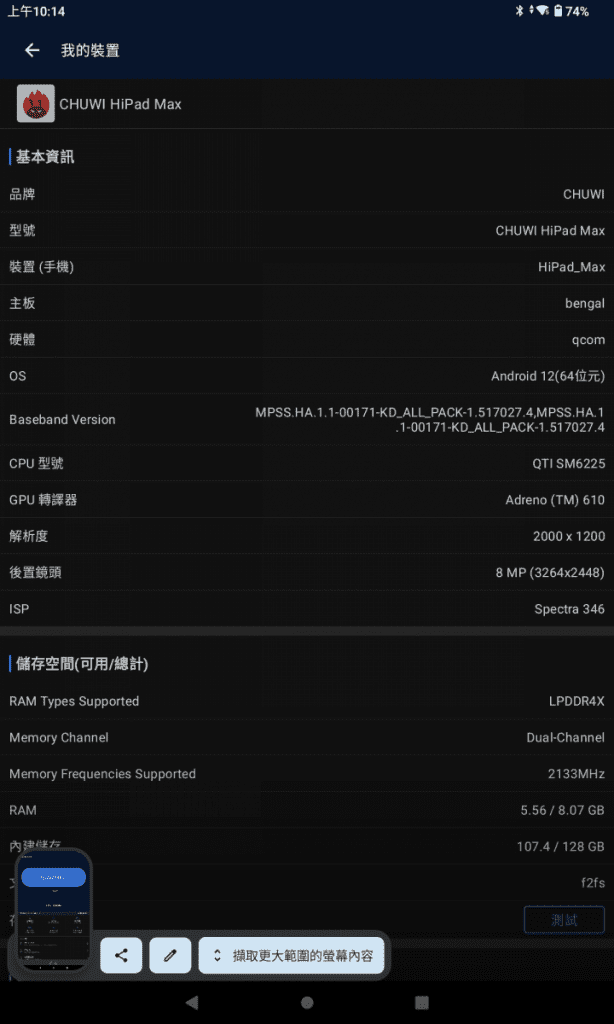This screenshot has height=1024, width=614.
Task: Share the captured screenshot
Action: 121,955
